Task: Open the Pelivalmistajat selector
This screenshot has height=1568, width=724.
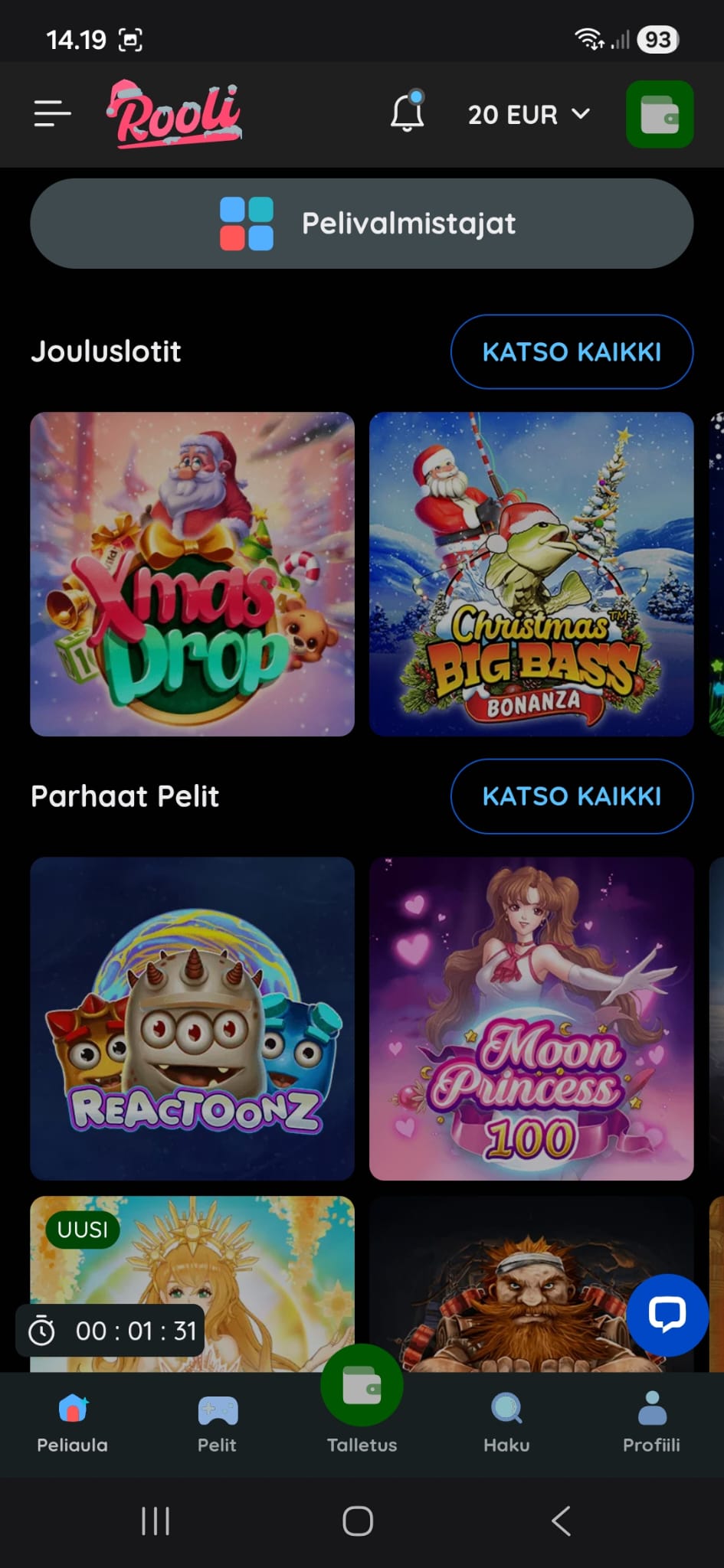Action: point(362,223)
